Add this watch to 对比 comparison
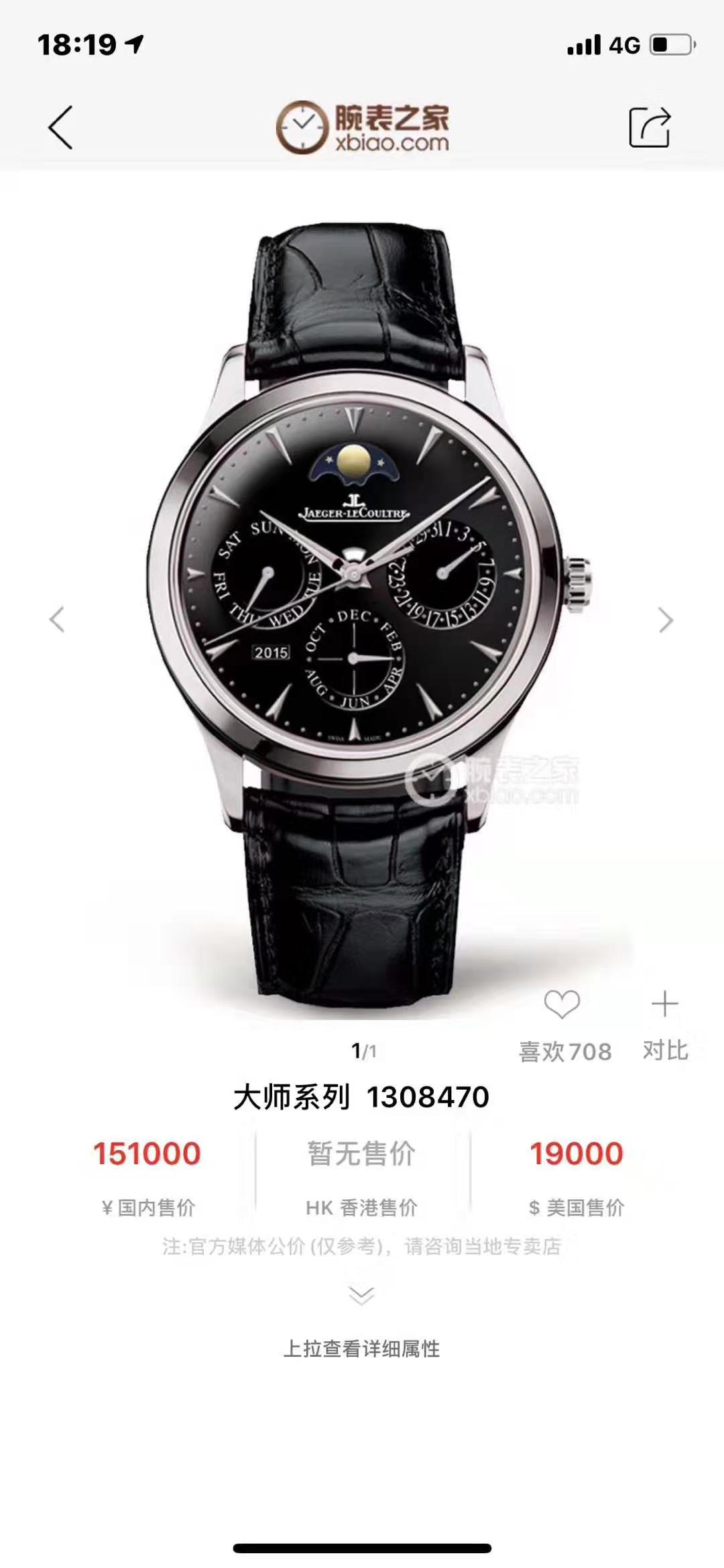This screenshot has height=1568, width=724. pos(664,1005)
